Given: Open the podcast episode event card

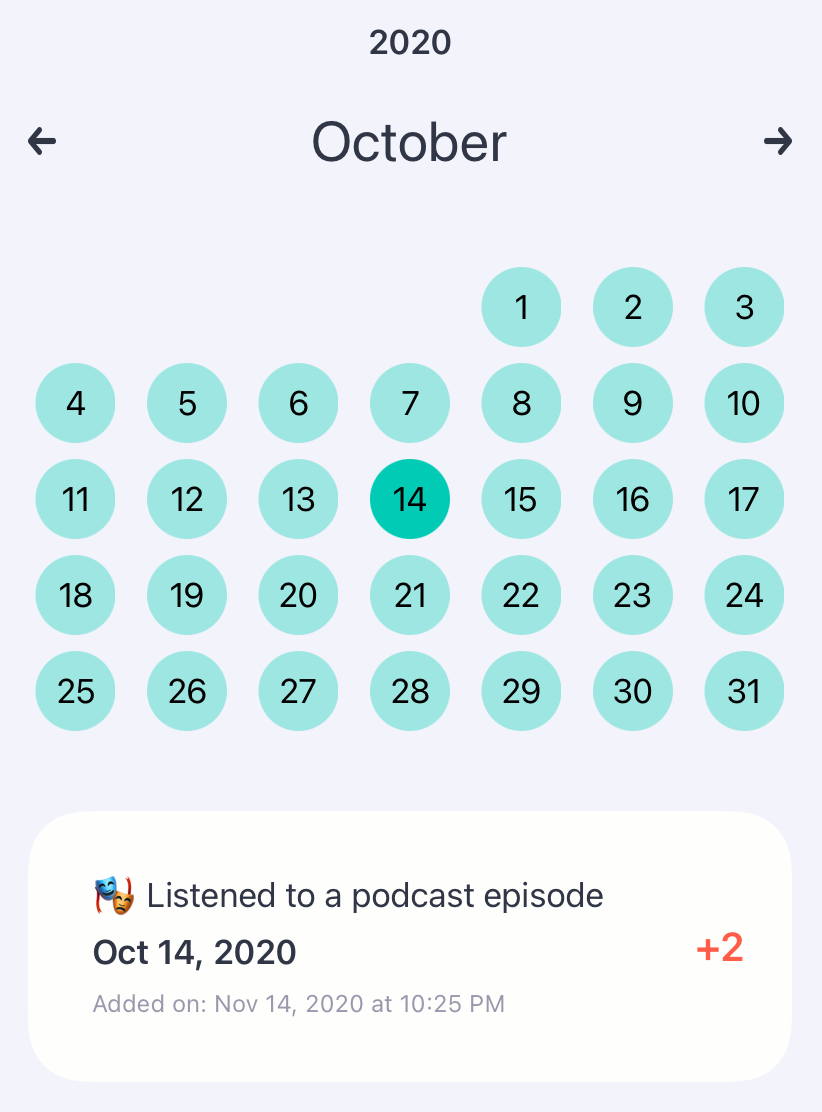Looking at the screenshot, I should (411, 945).
